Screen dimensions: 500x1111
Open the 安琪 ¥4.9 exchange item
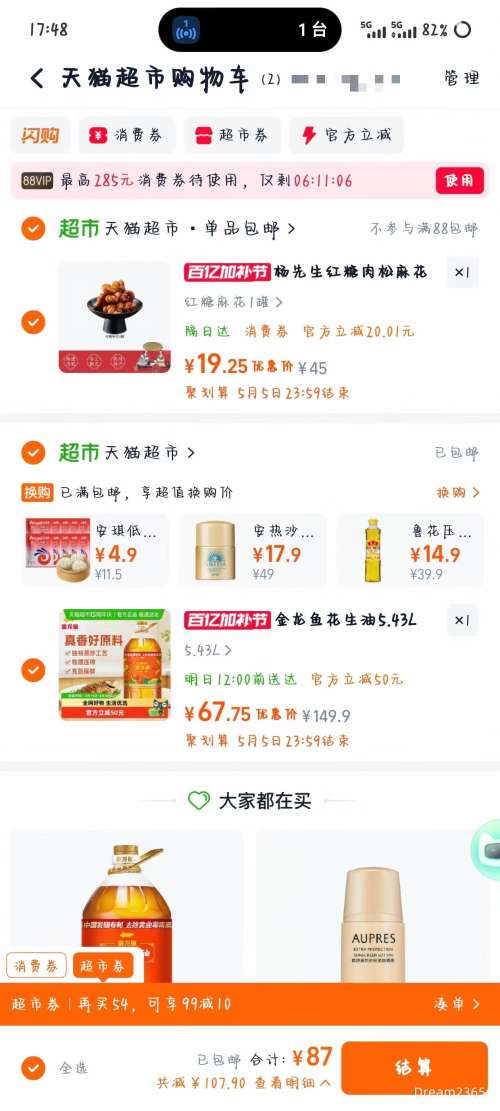click(95, 549)
